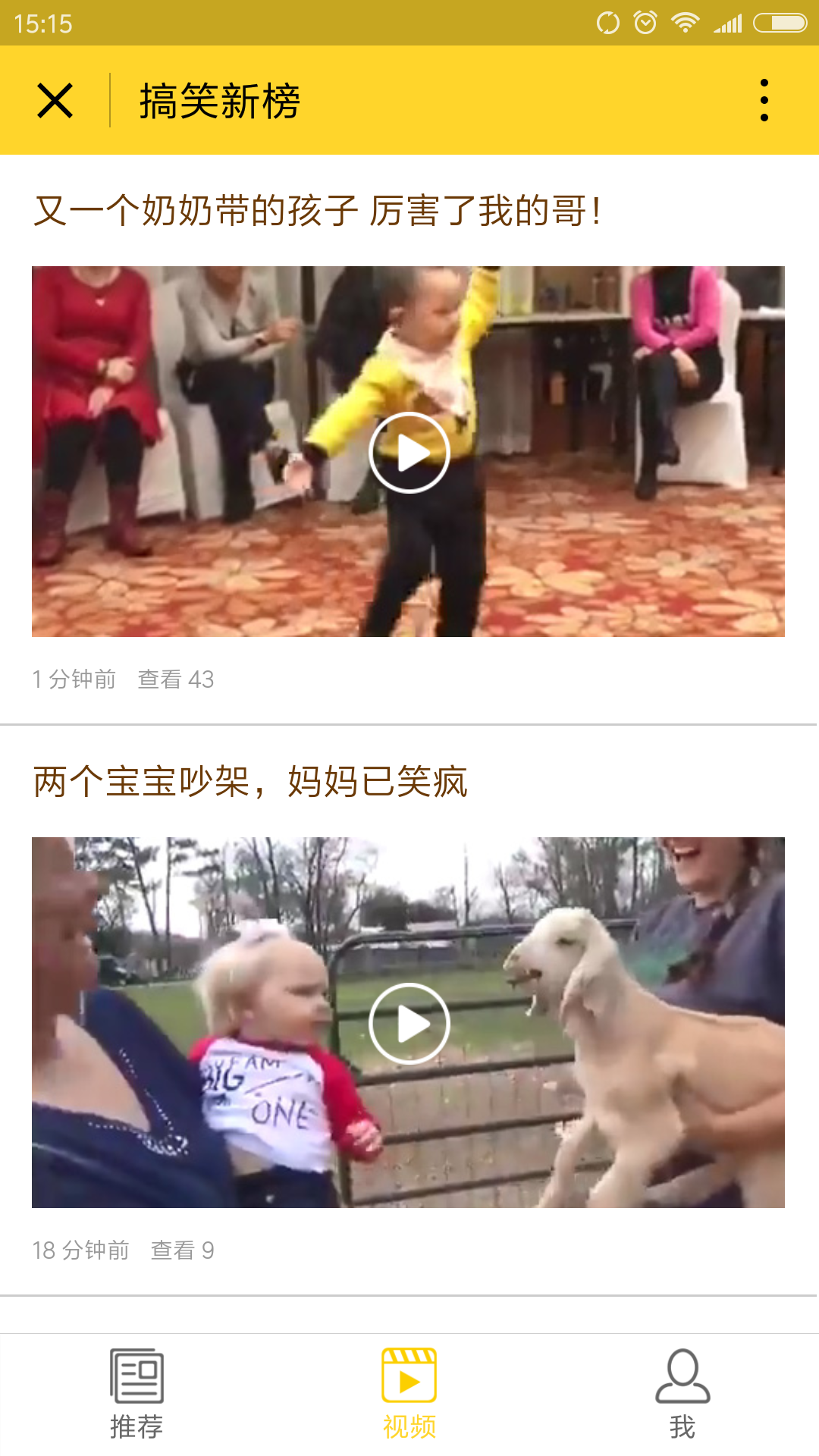This screenshot has height=1456, width=819.
Task: Go to the 我 profile tab
Action: tap(682, 1394)
